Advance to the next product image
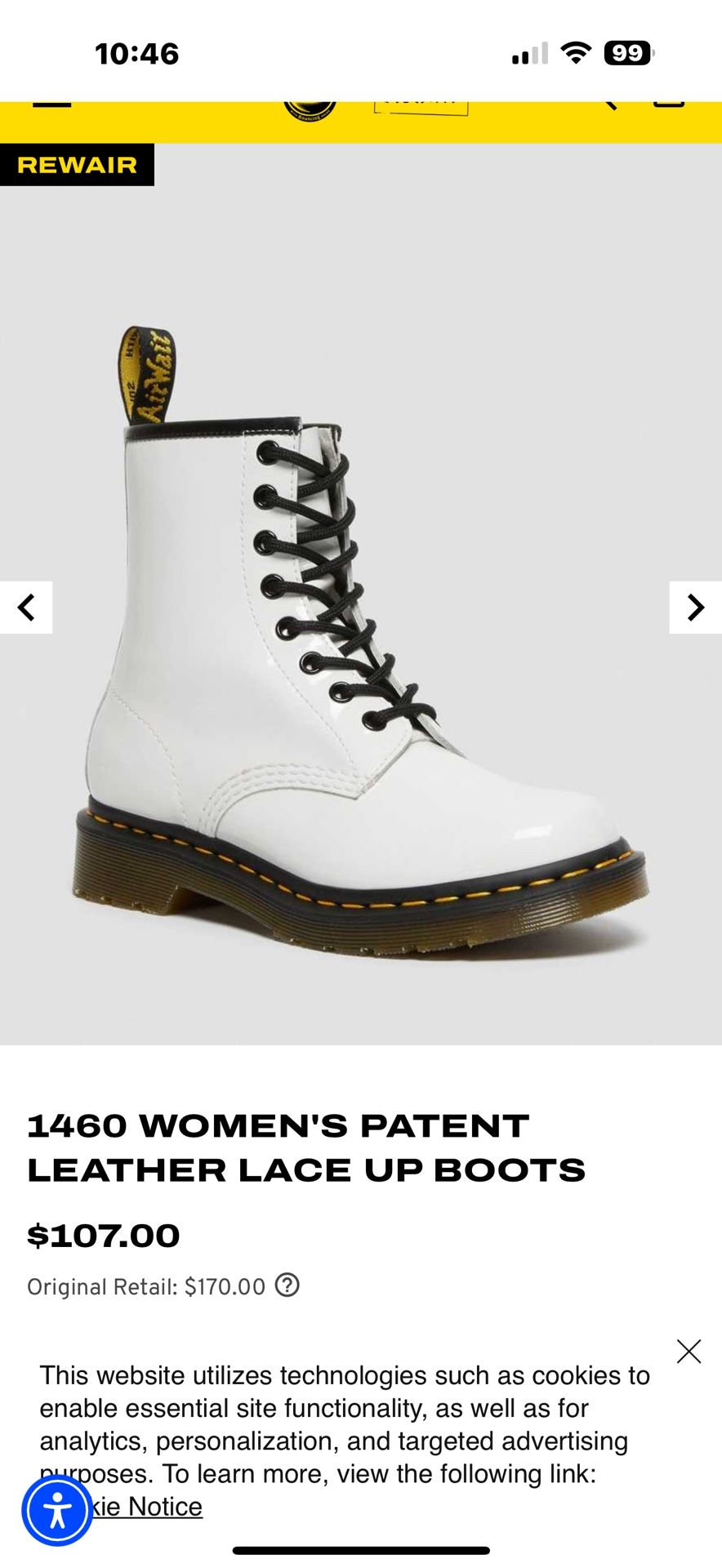 [x=696, y=608]
